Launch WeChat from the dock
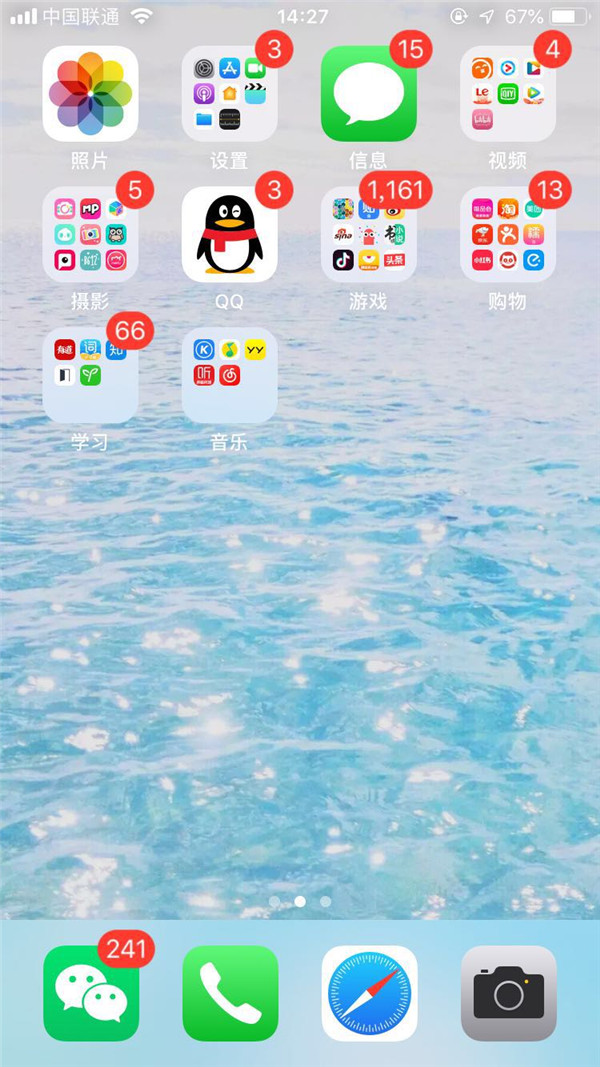The image size is (600, 1067). coord(90,993)
